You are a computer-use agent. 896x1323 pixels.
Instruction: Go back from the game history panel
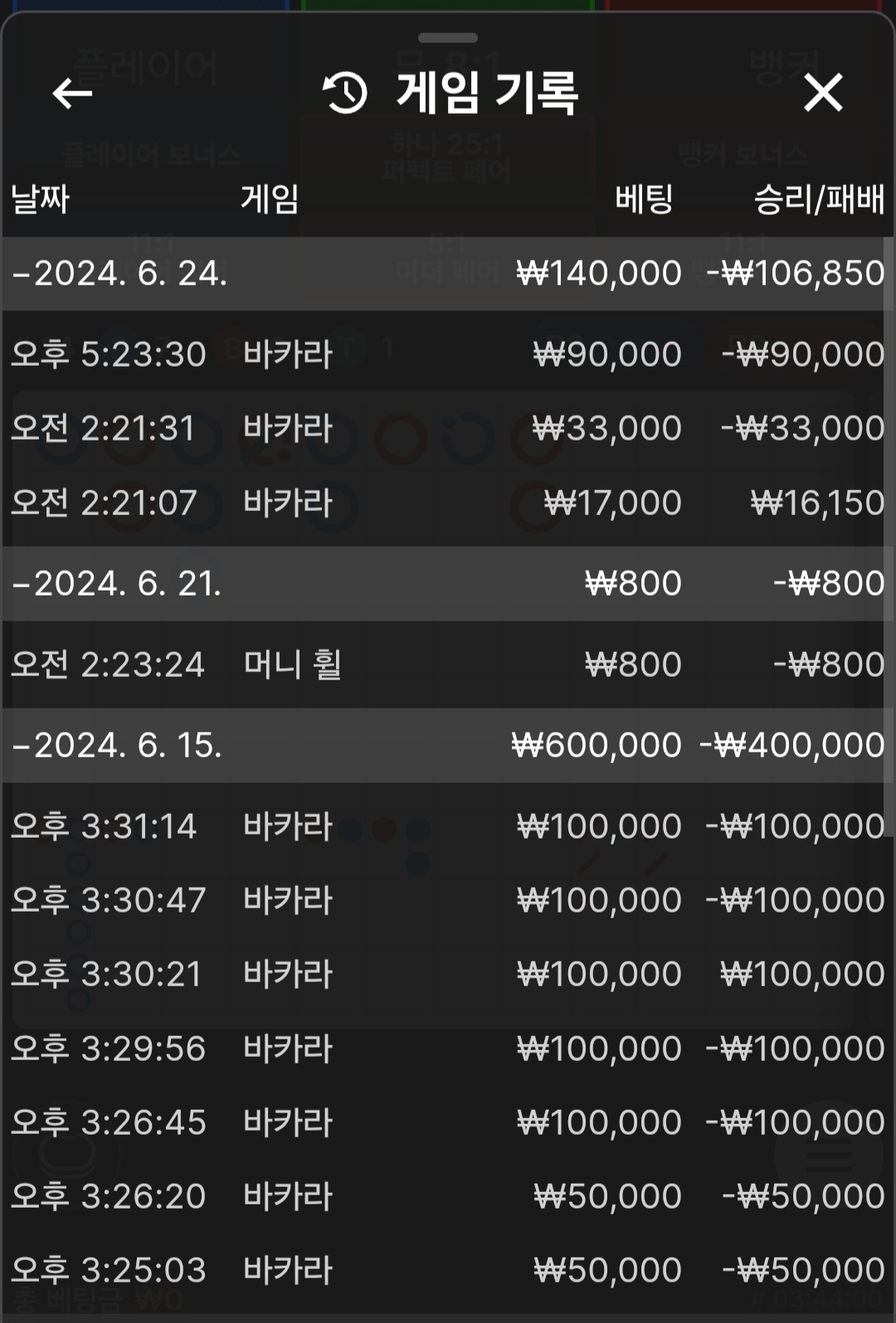(72, 93)
